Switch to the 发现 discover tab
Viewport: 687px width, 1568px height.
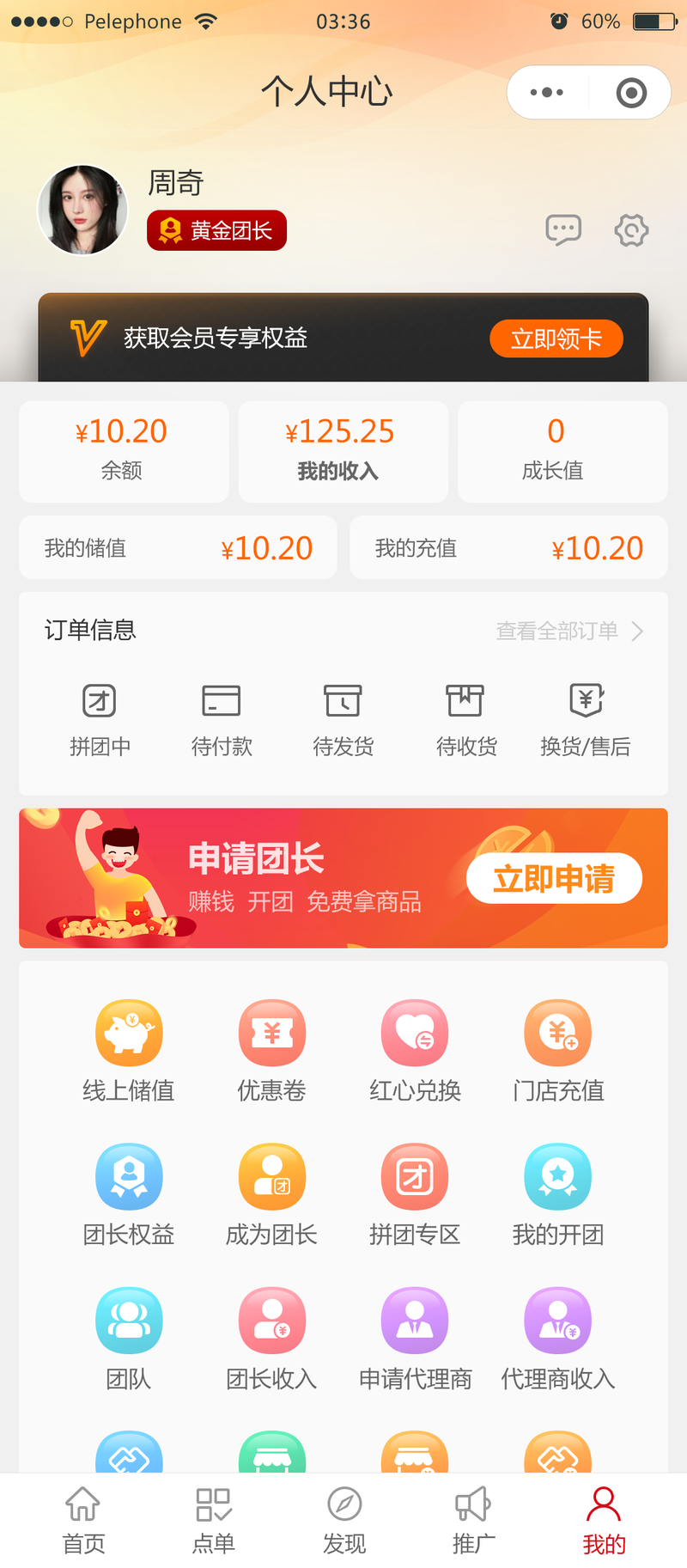[343, 1521]
